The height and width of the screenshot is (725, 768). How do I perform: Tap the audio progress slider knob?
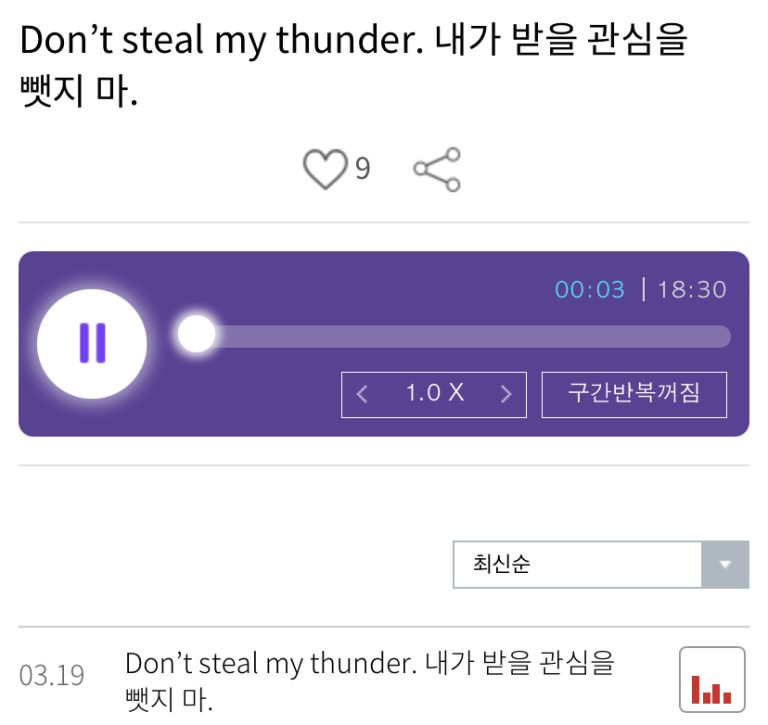[197, 334]
